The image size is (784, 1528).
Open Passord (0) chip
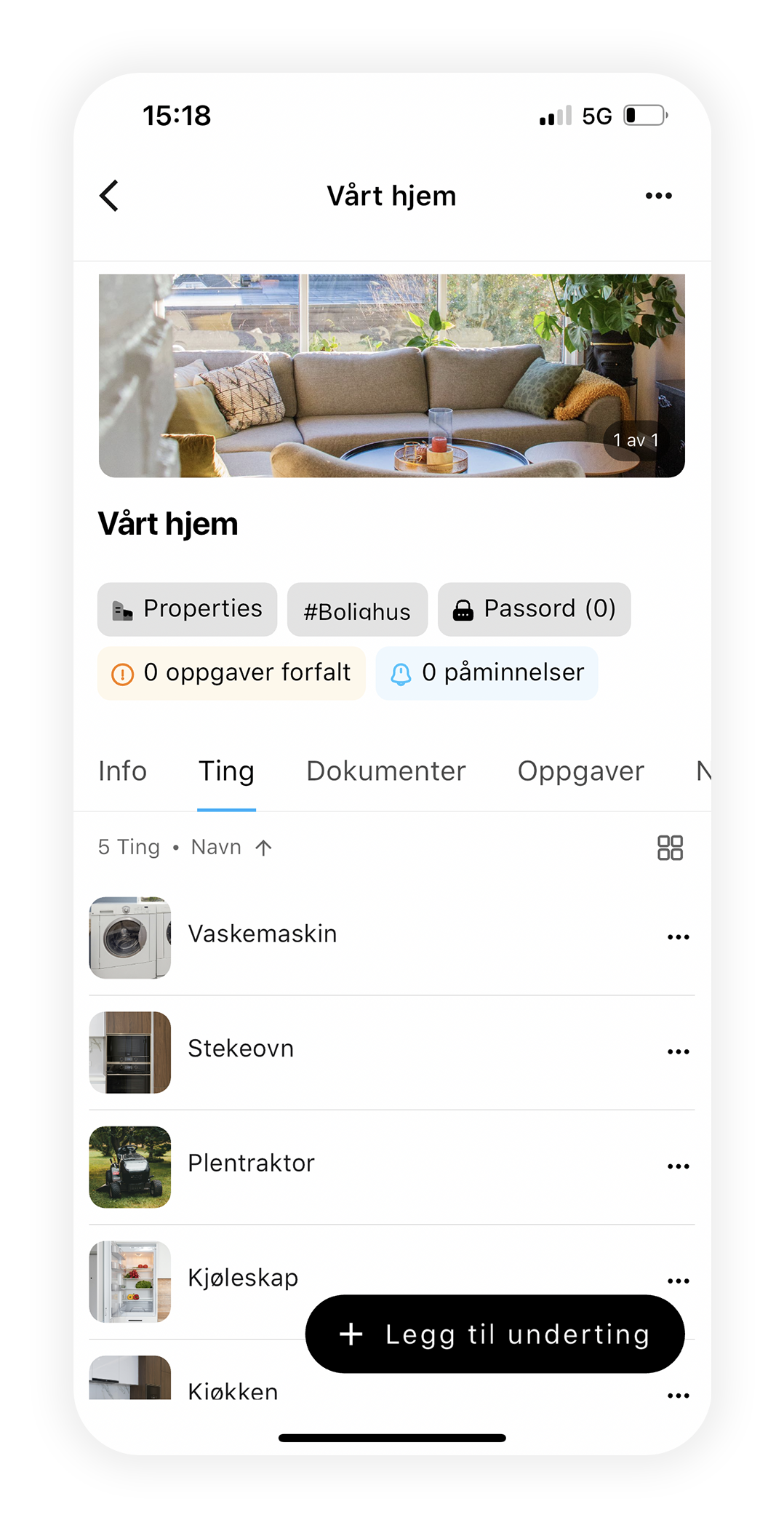click(x=534, y=609)
